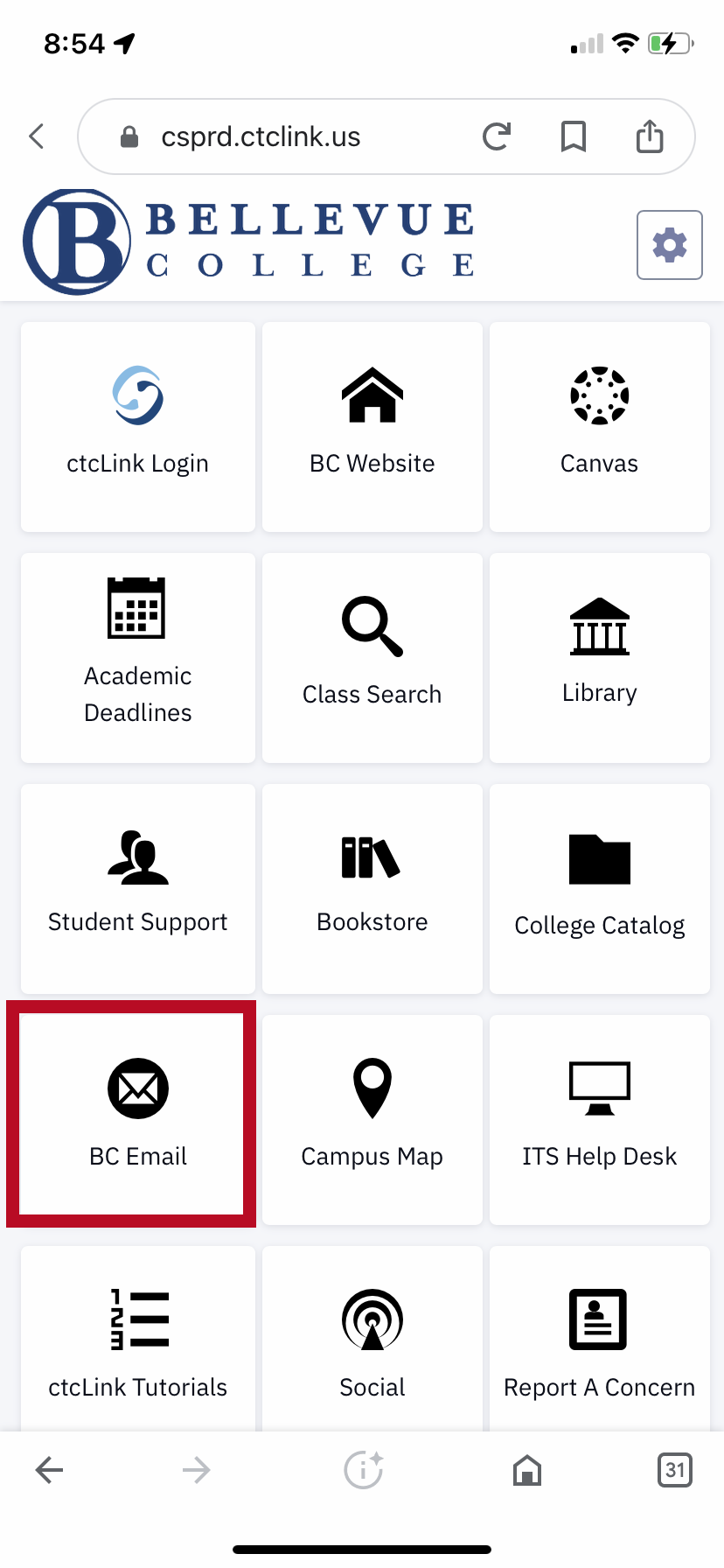
Task: Open Report A Concern
Action: 599,1337
